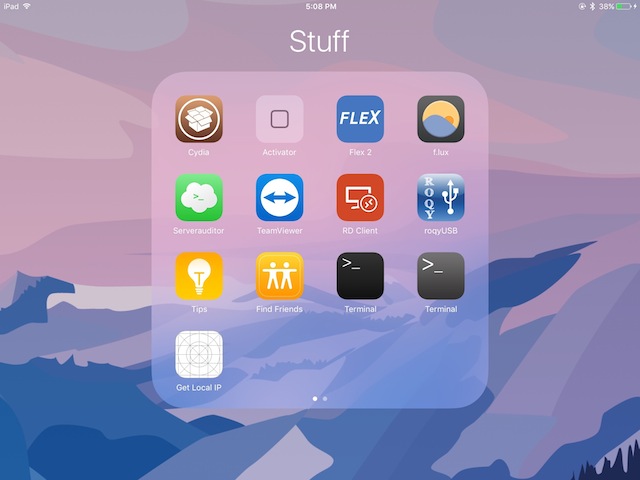The image size is (640, 480).
Task: Open the Tips app
Action: [199, 276]
